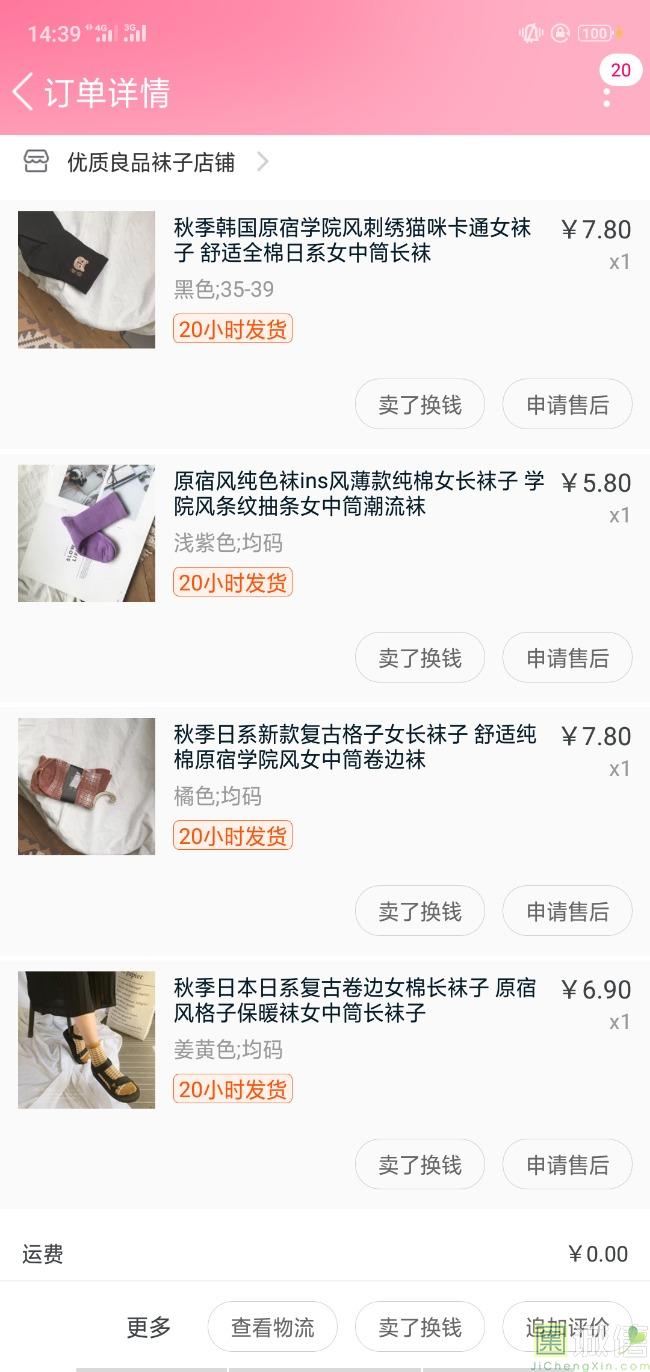This screenshot has height=1372, width=650.
Task: Open the 优质良品袜子店铺 store page
Action: click(x=150, y=162)
